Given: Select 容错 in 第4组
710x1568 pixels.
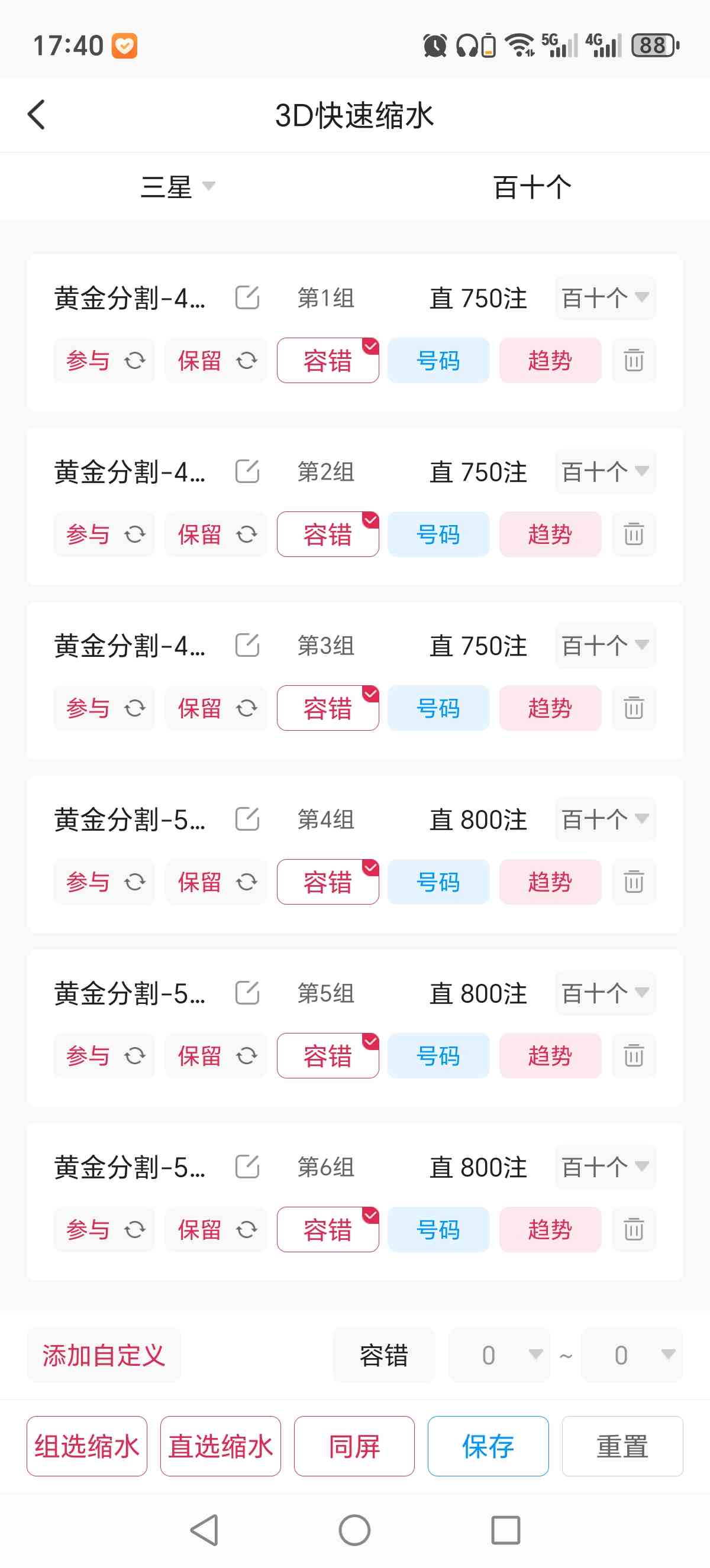Looking at the screenshot, I should pos(328,882).
